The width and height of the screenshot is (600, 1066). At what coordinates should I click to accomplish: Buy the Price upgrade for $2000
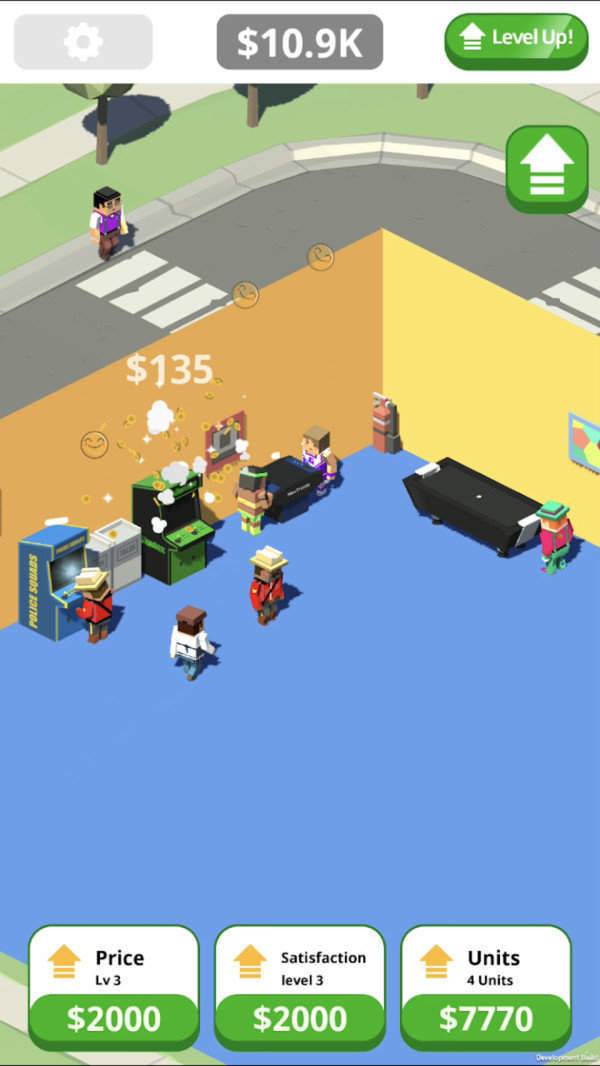pos(113,1017)
